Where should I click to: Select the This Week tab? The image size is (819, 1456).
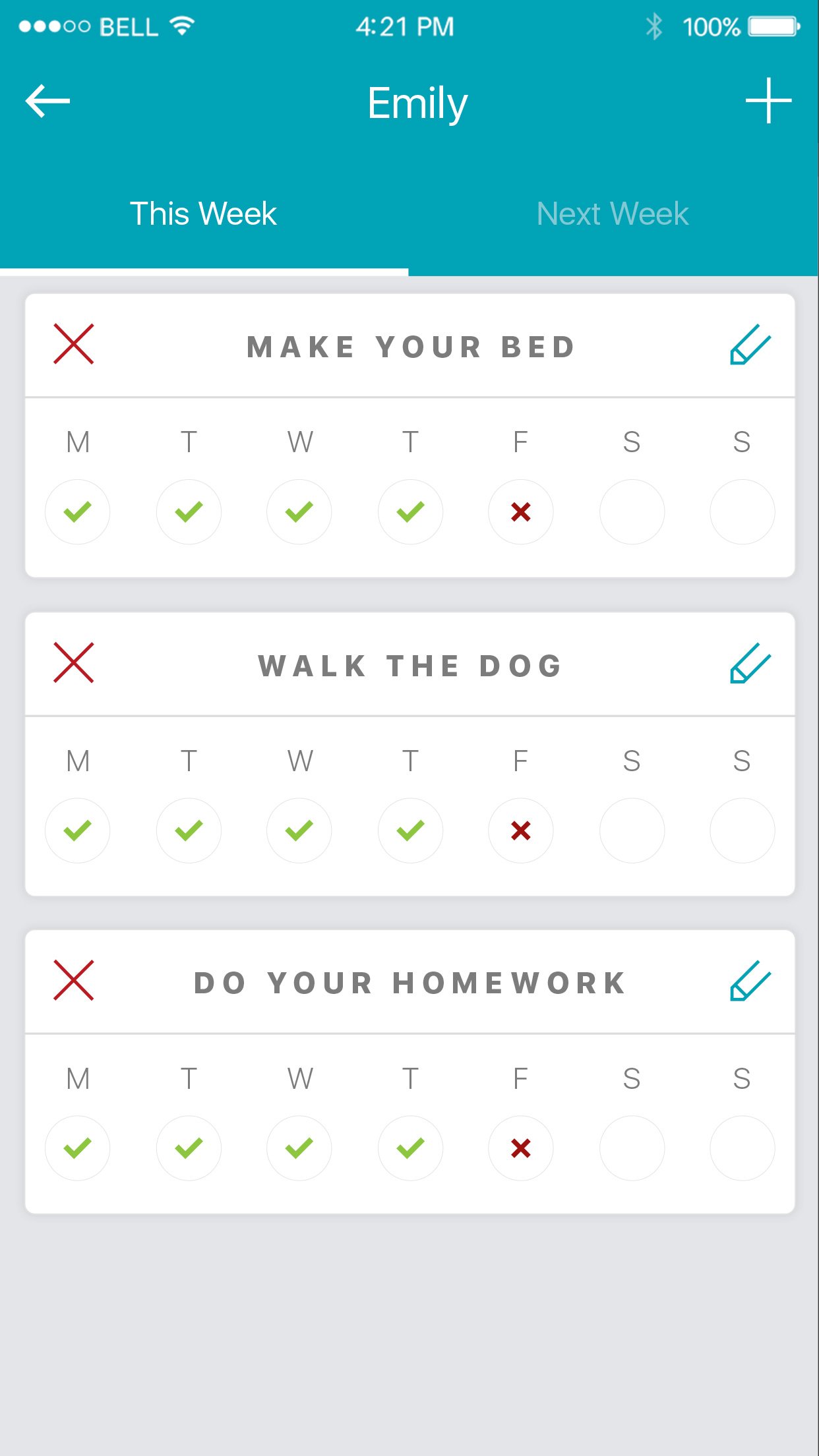tap(204, 213)
